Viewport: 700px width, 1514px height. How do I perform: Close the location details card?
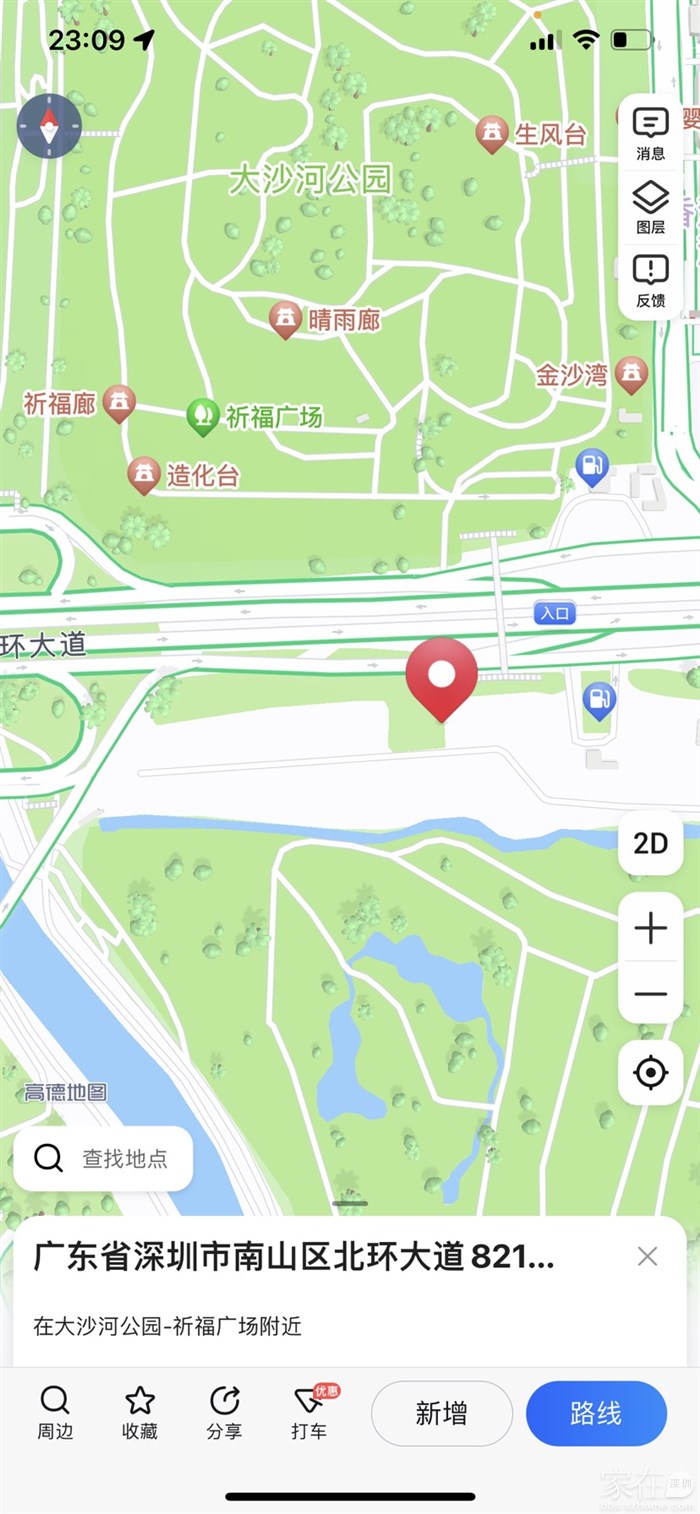tap(648, 1257)
